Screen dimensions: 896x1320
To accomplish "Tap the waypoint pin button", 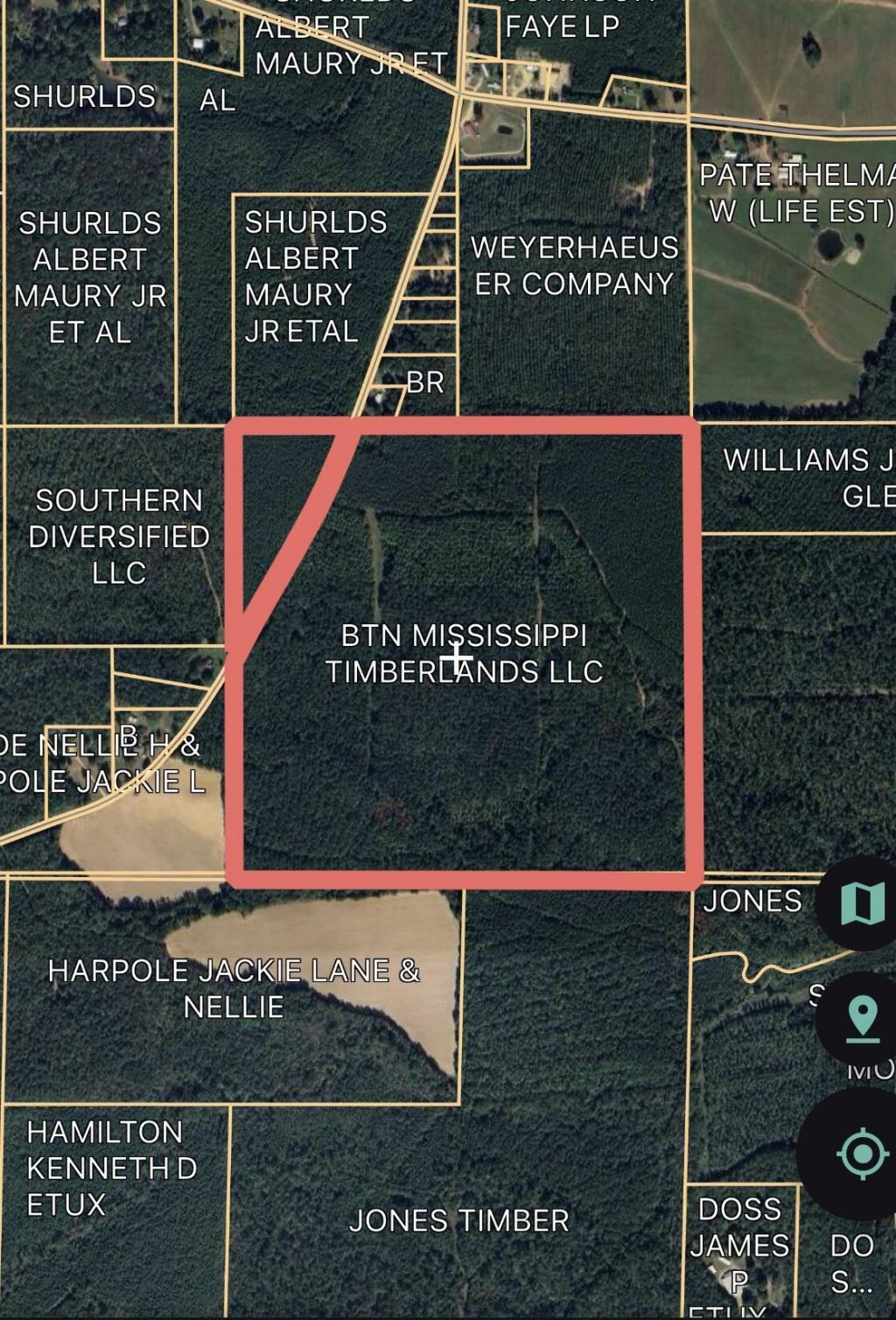I will 861,1019.
